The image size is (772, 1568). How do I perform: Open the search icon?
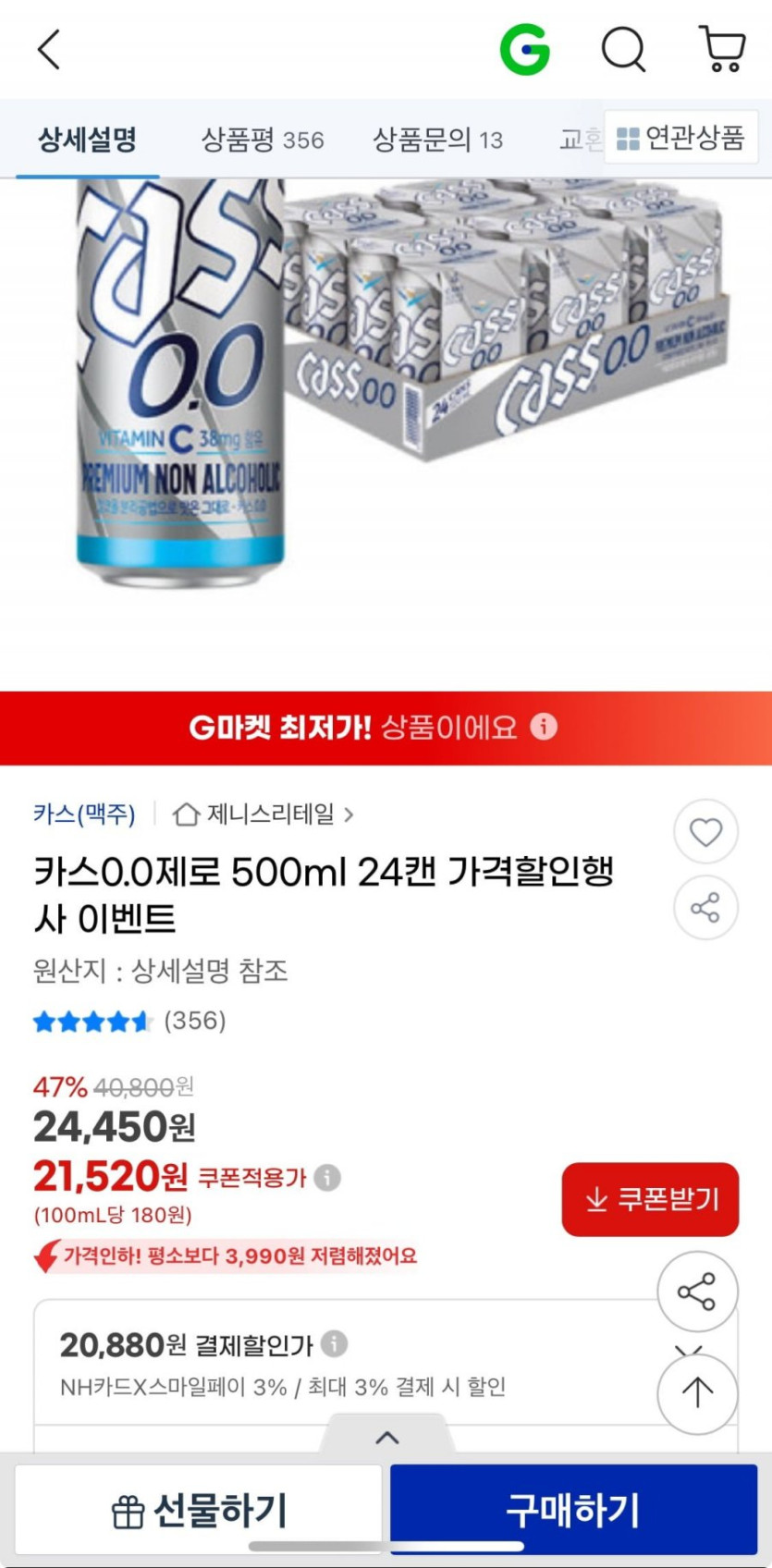(x=623, y=49)
